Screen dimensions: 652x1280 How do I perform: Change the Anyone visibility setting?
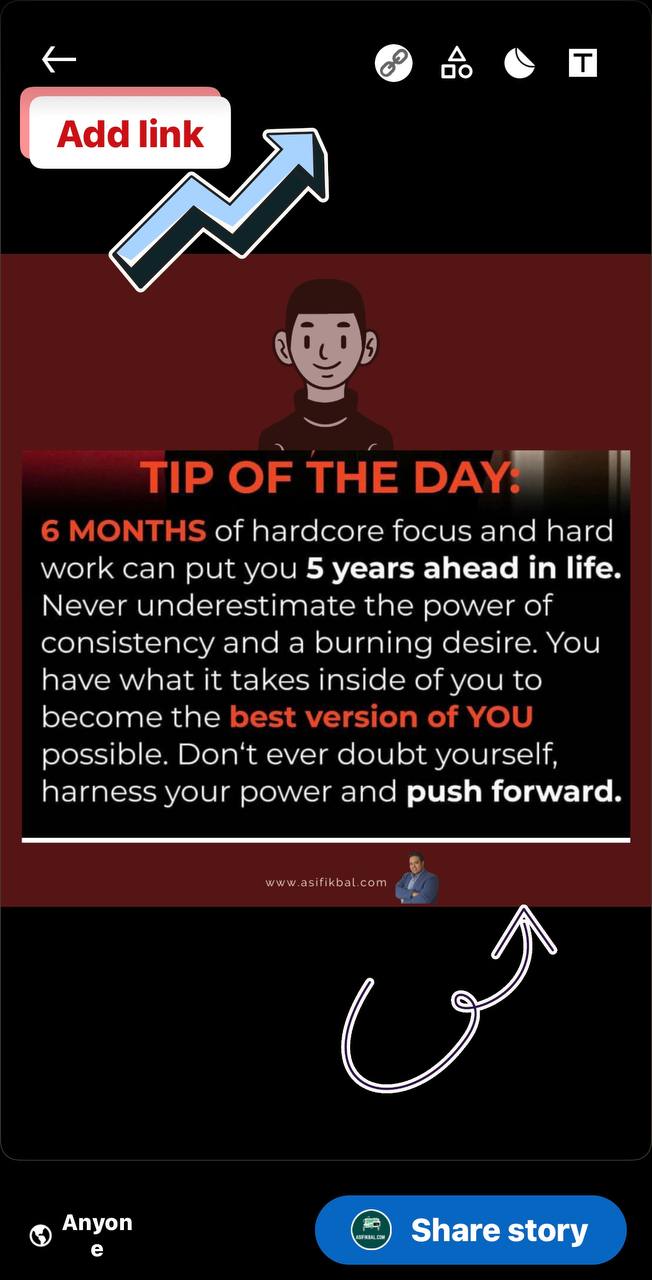click(83, 1235)
